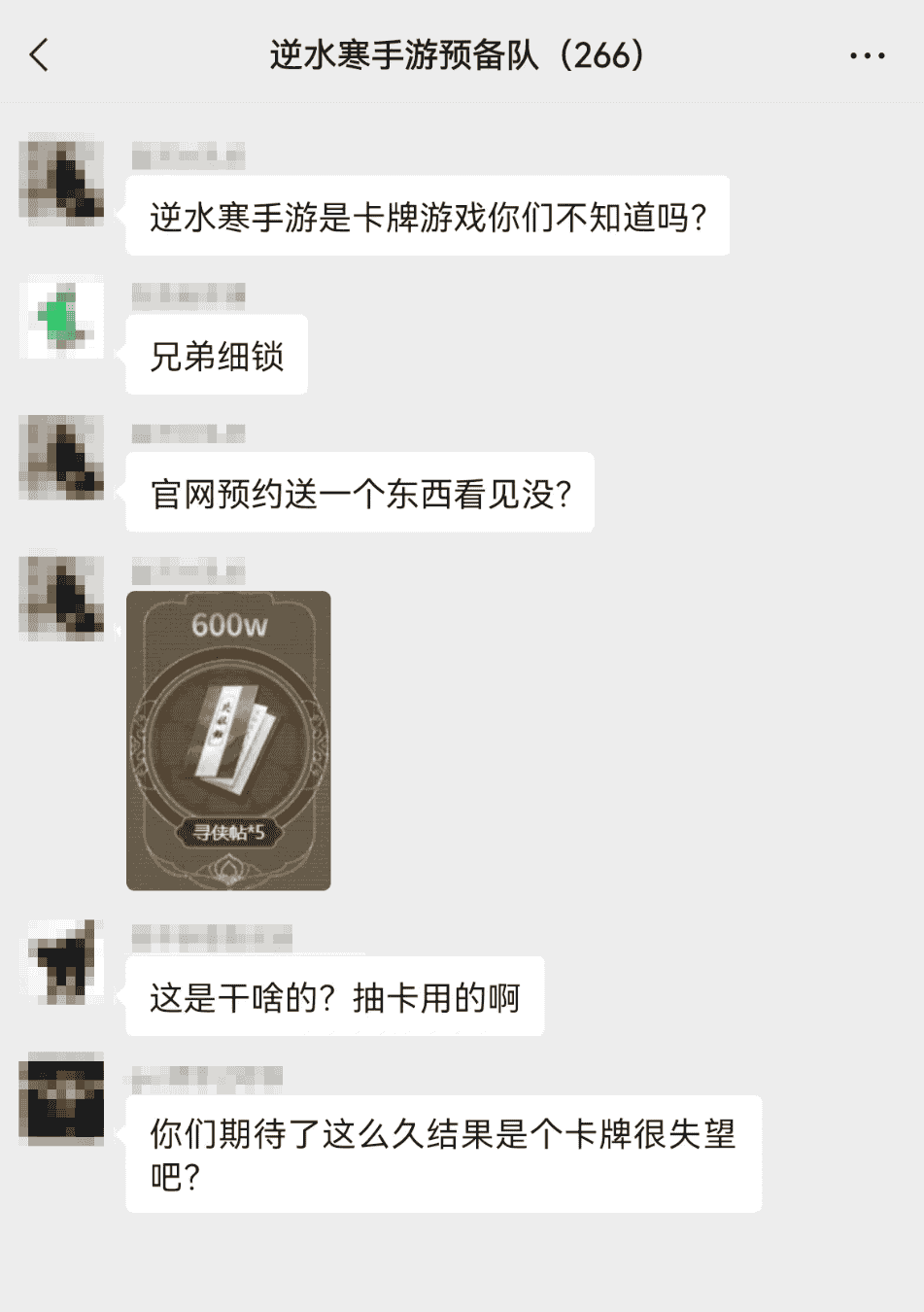Screen dimensions: 924x1312
Task: Tap the 兄弟细锁 message bubble
Action: 216,355
